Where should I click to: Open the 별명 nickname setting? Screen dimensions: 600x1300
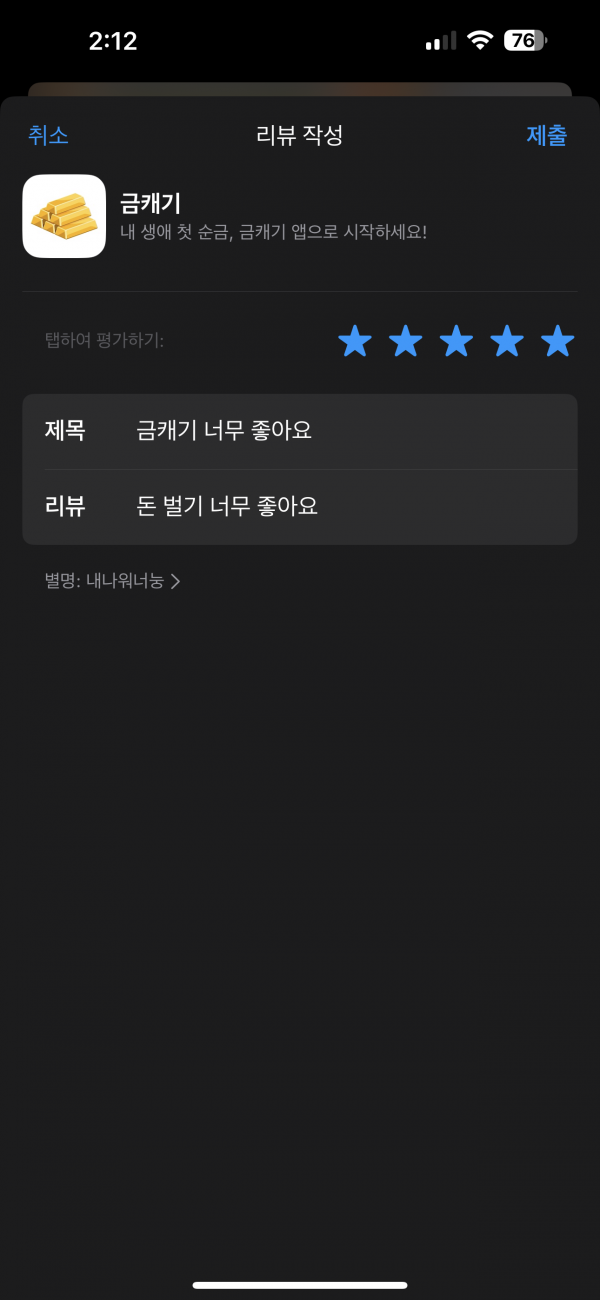coord(113,581)
